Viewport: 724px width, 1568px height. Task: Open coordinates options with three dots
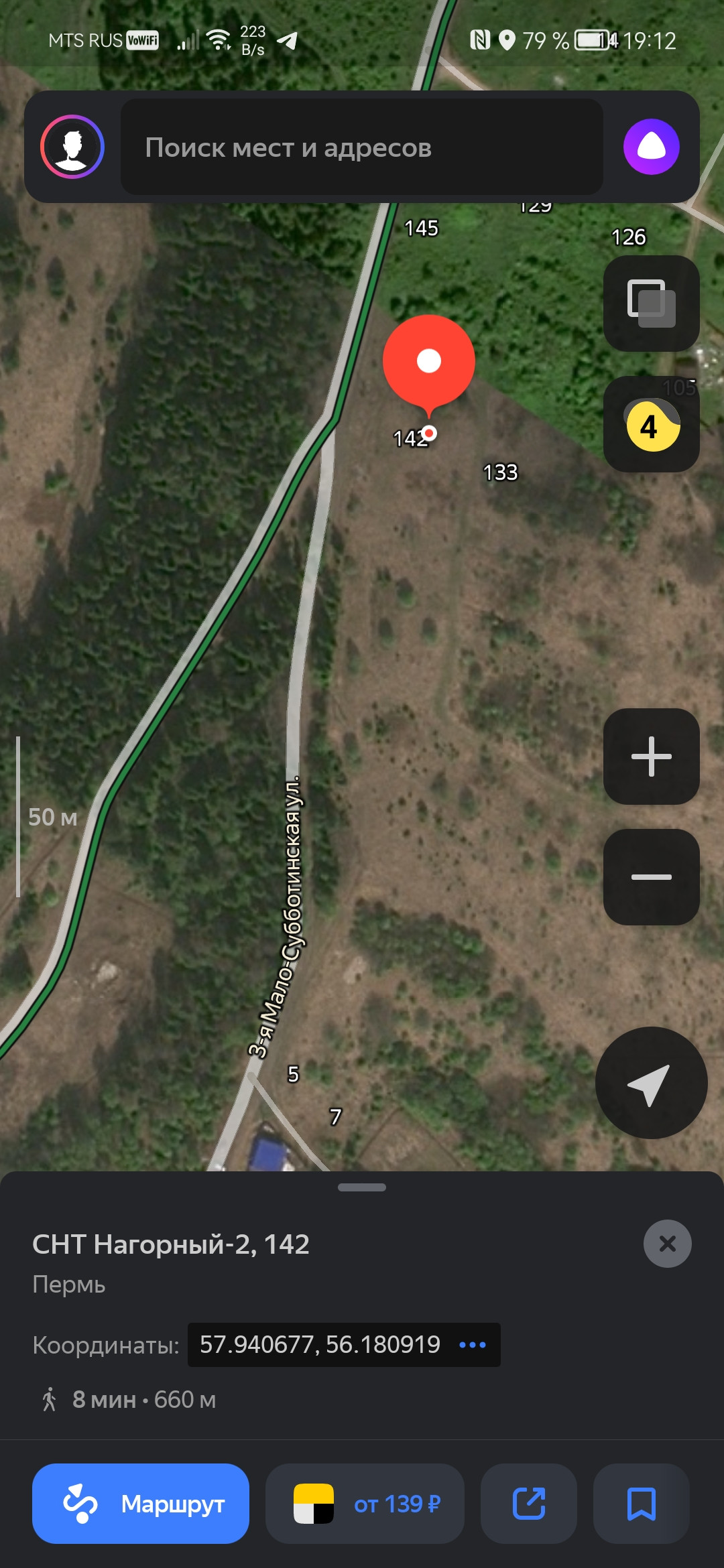coord(473,1345)
